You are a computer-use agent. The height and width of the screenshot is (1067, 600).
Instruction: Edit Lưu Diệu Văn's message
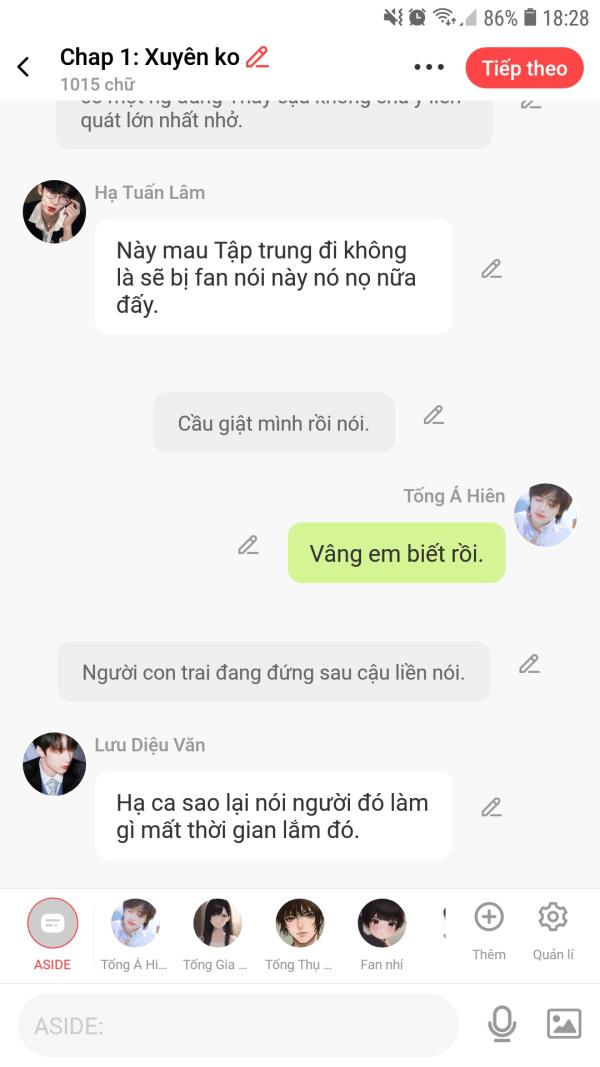491,807
